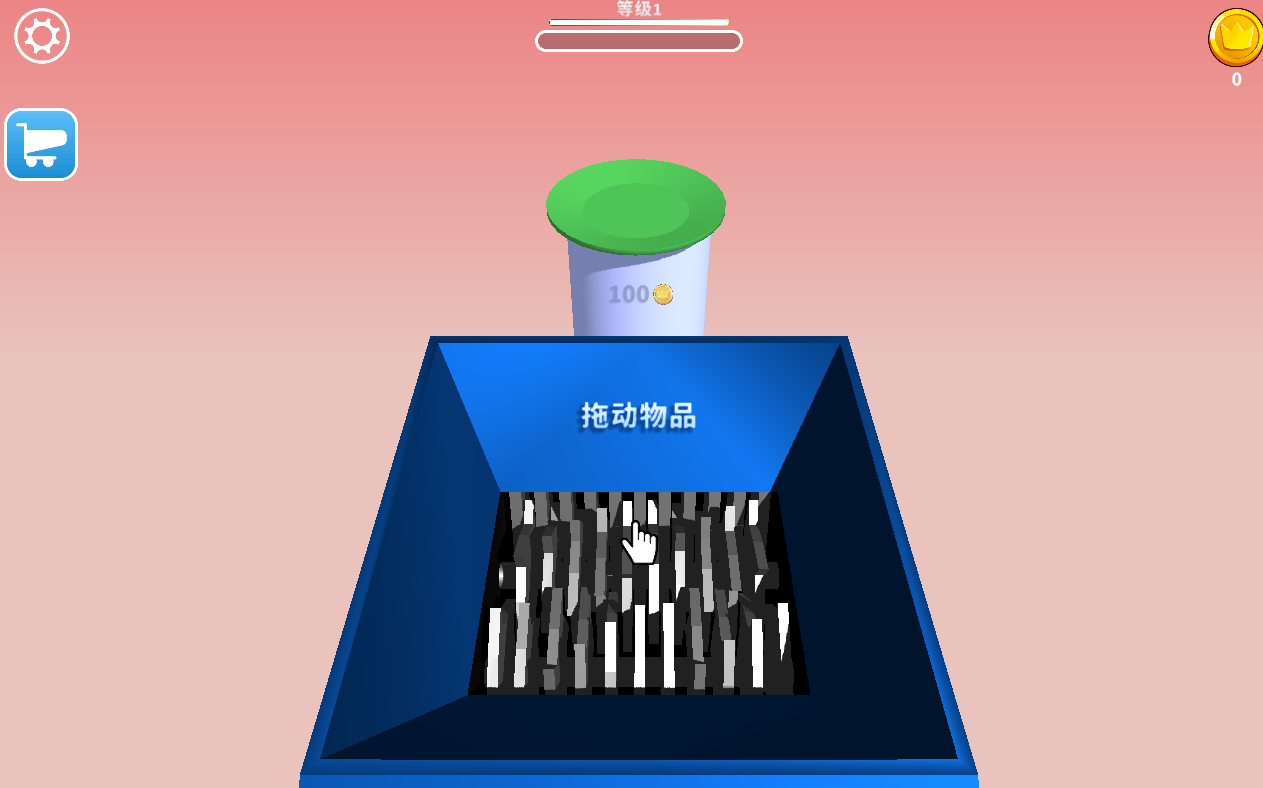1263x788 pixels.
Task: Tap the gold crown coin icon
Action: [x=1236, y=37]
